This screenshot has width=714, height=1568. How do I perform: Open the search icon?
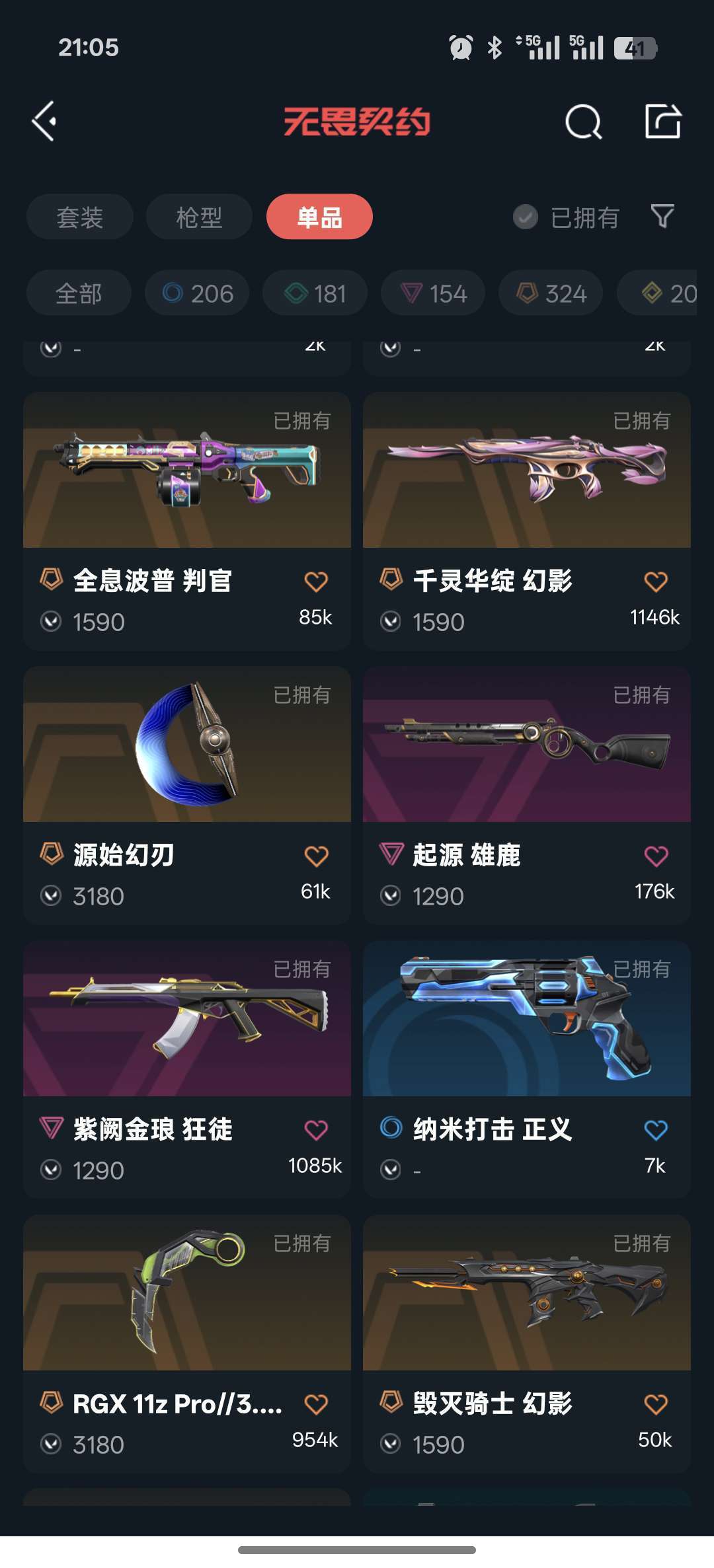pos(583,122)
